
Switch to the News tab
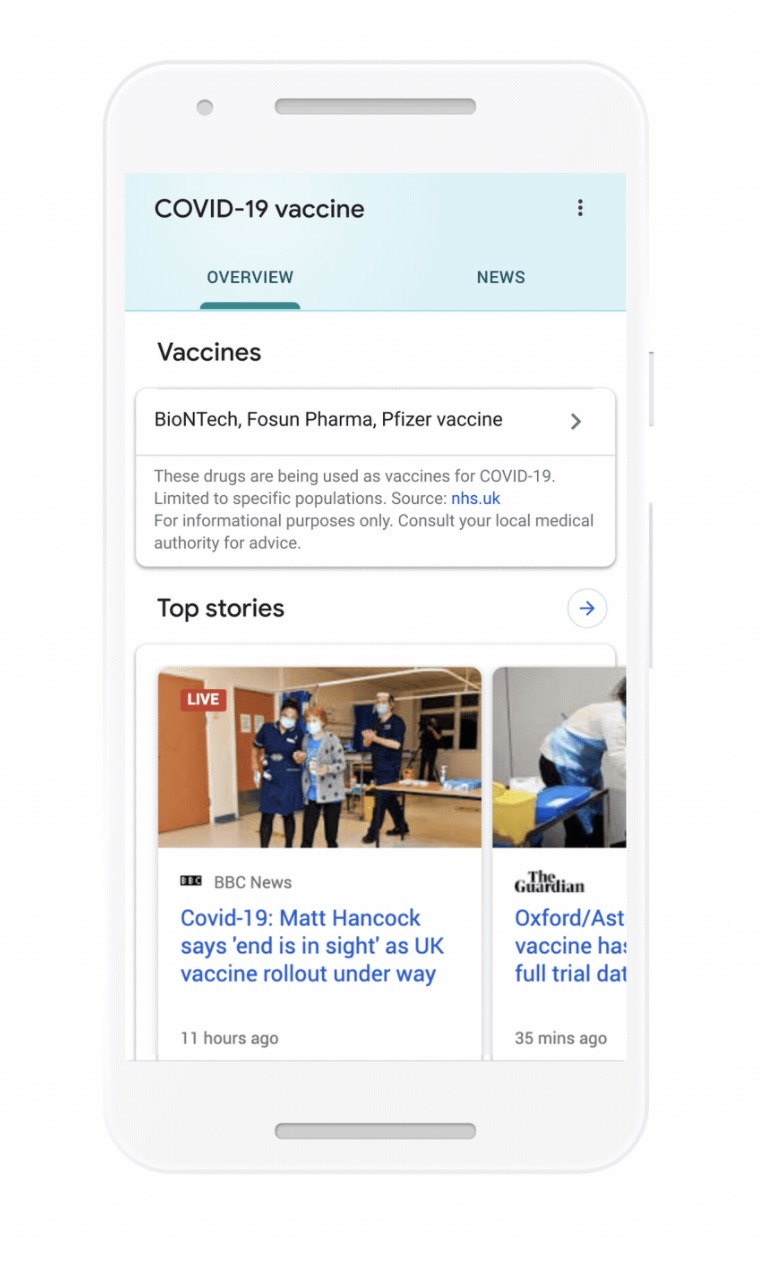pyautogui.click(x=500, y=278)
